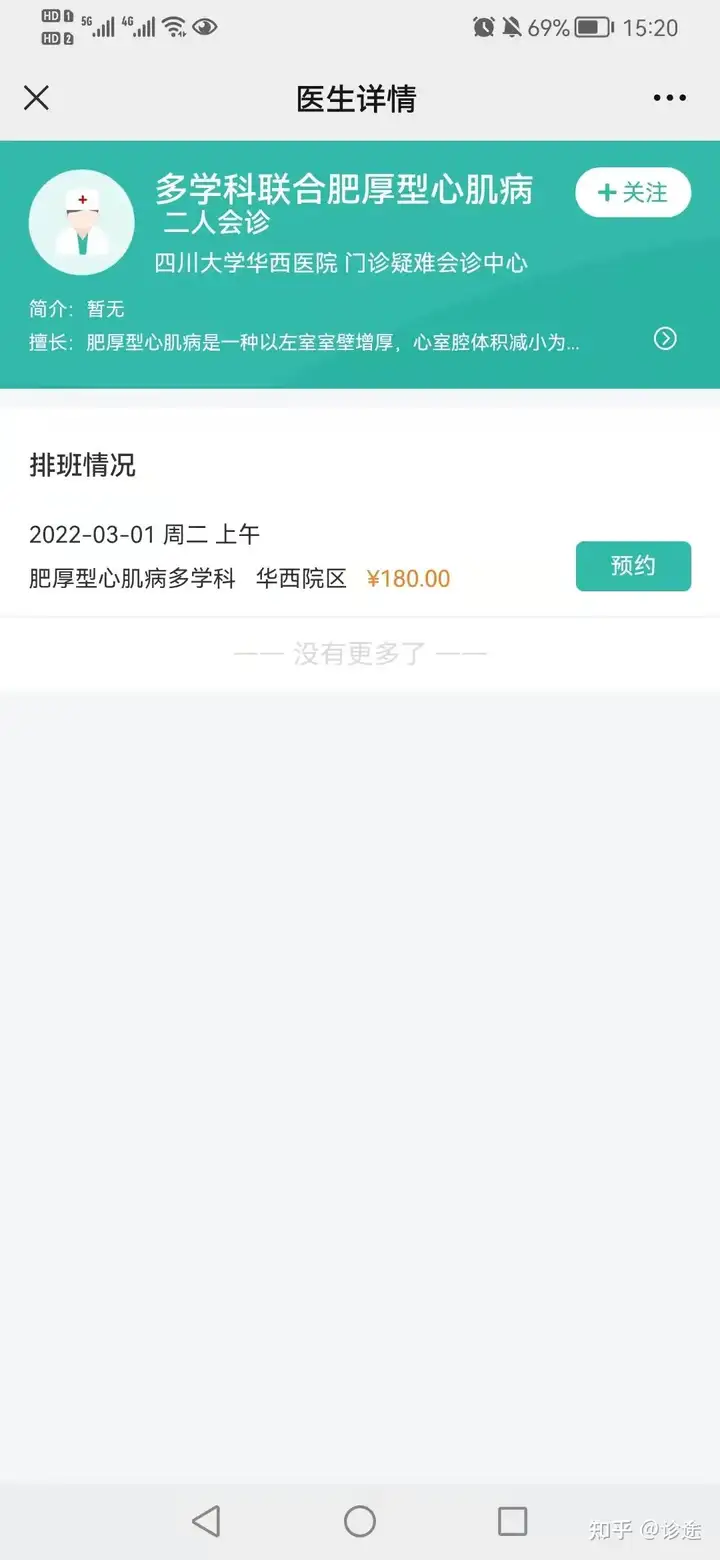This screenshot has height=1560, width=720.
Task: Open the doctor avatar image
Action: click(82, 222)
